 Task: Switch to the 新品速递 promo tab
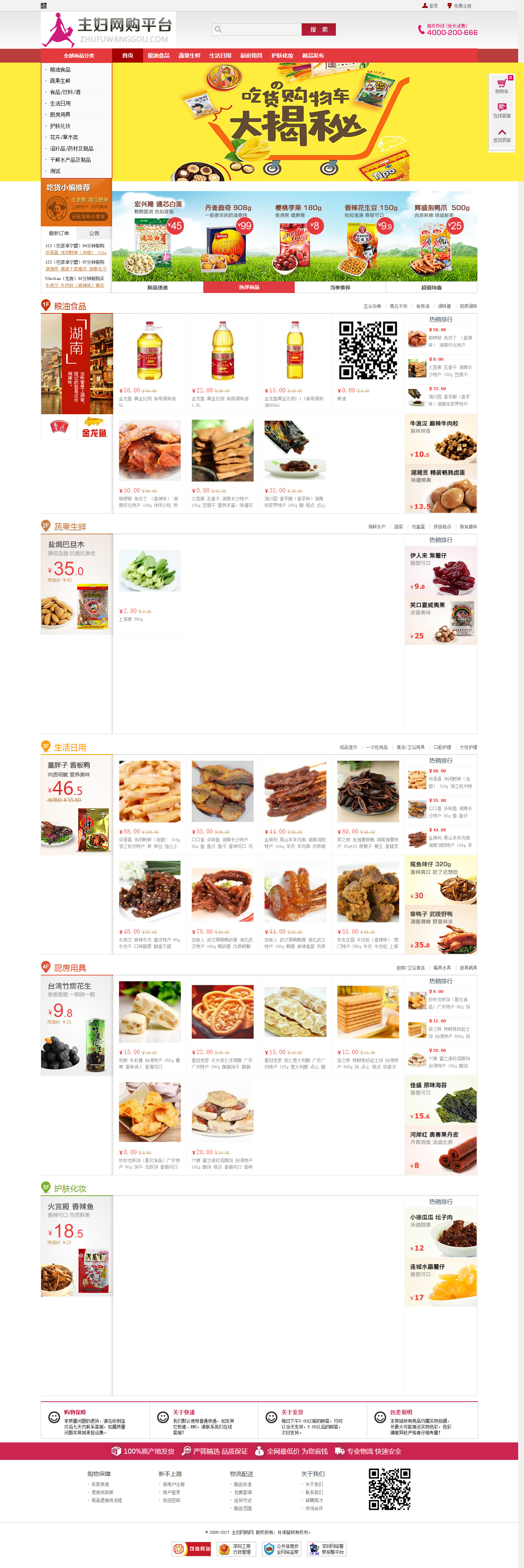[x=157, y=287]
